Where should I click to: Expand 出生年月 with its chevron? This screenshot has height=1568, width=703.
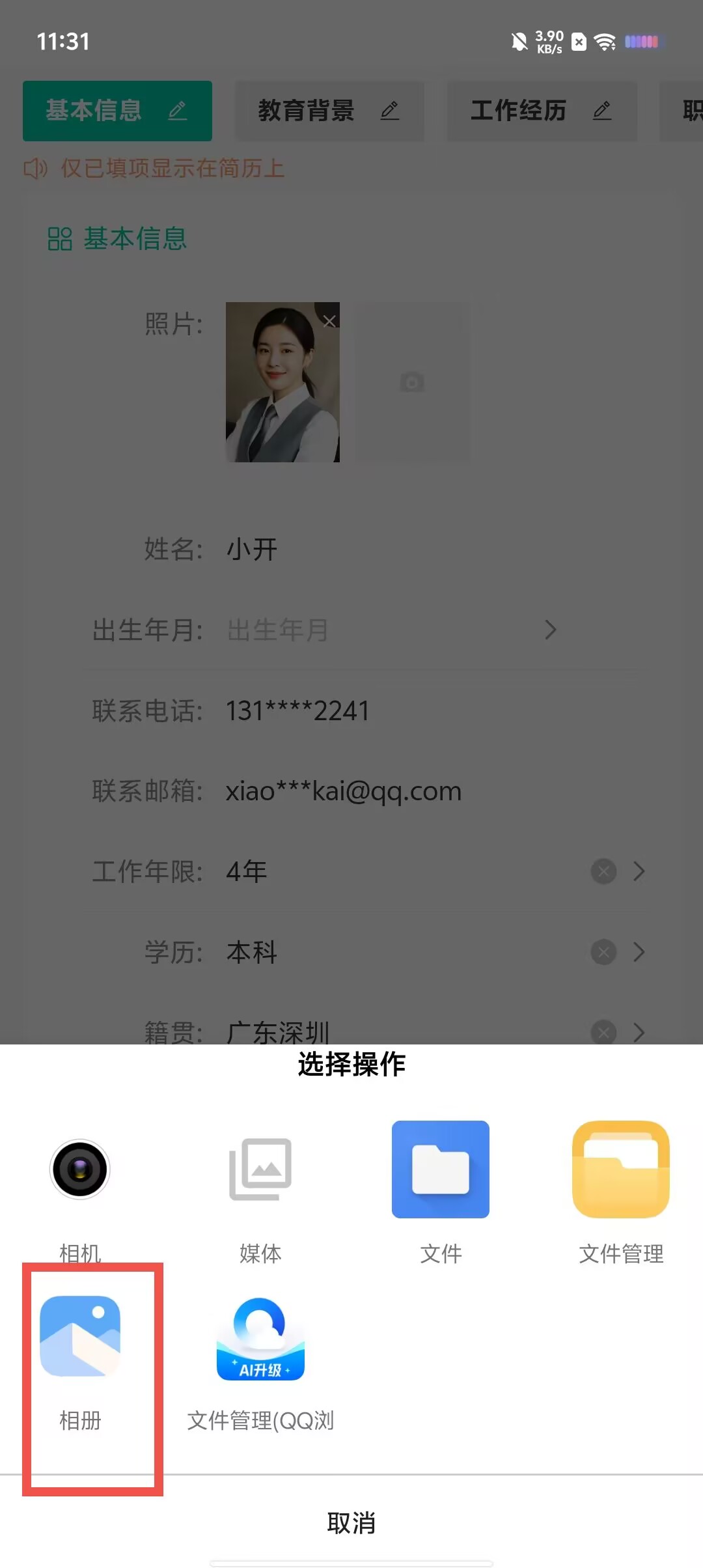coord(551,630)
